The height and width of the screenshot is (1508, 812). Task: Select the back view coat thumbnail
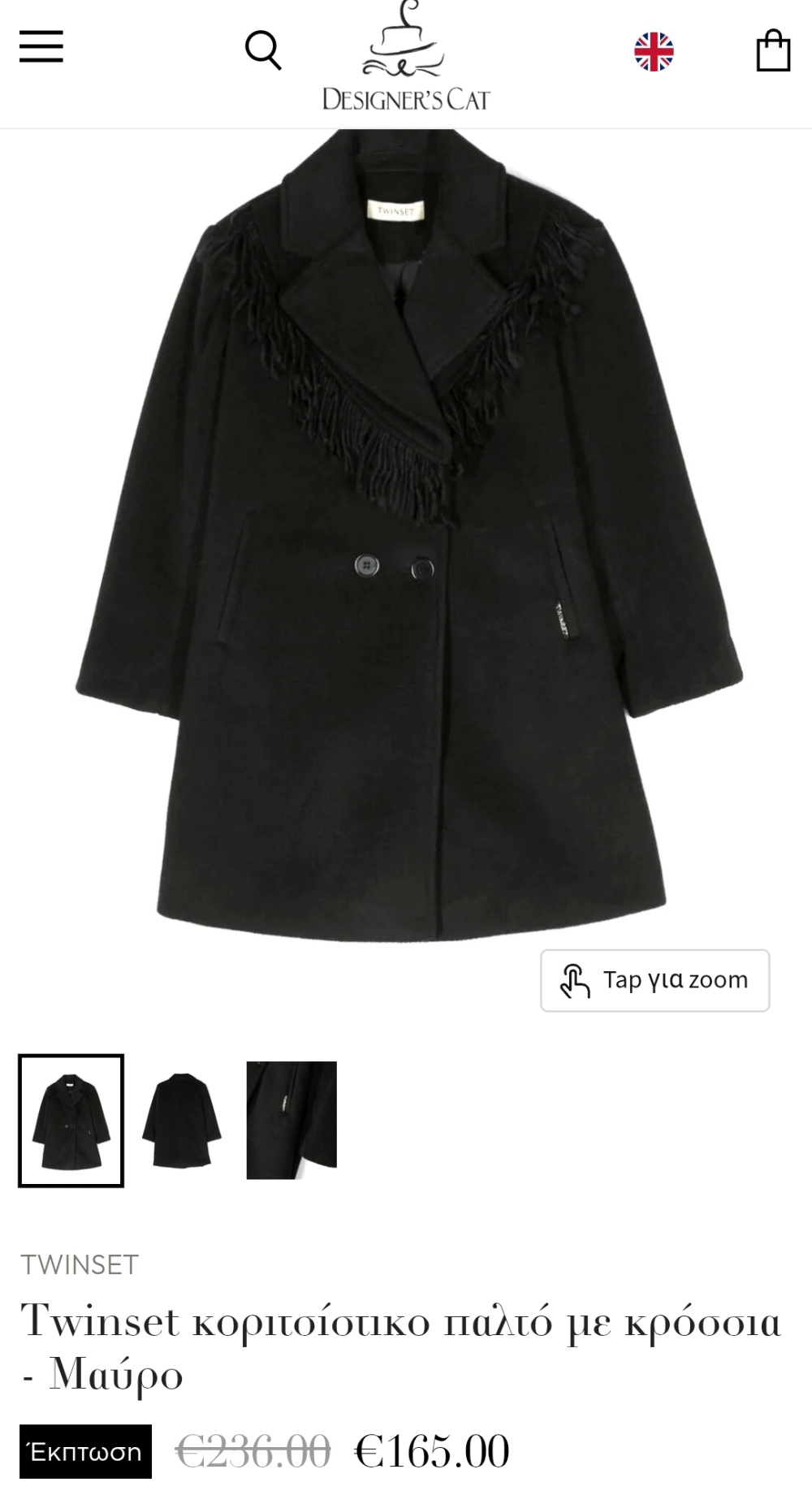(x=182, y=1121)
